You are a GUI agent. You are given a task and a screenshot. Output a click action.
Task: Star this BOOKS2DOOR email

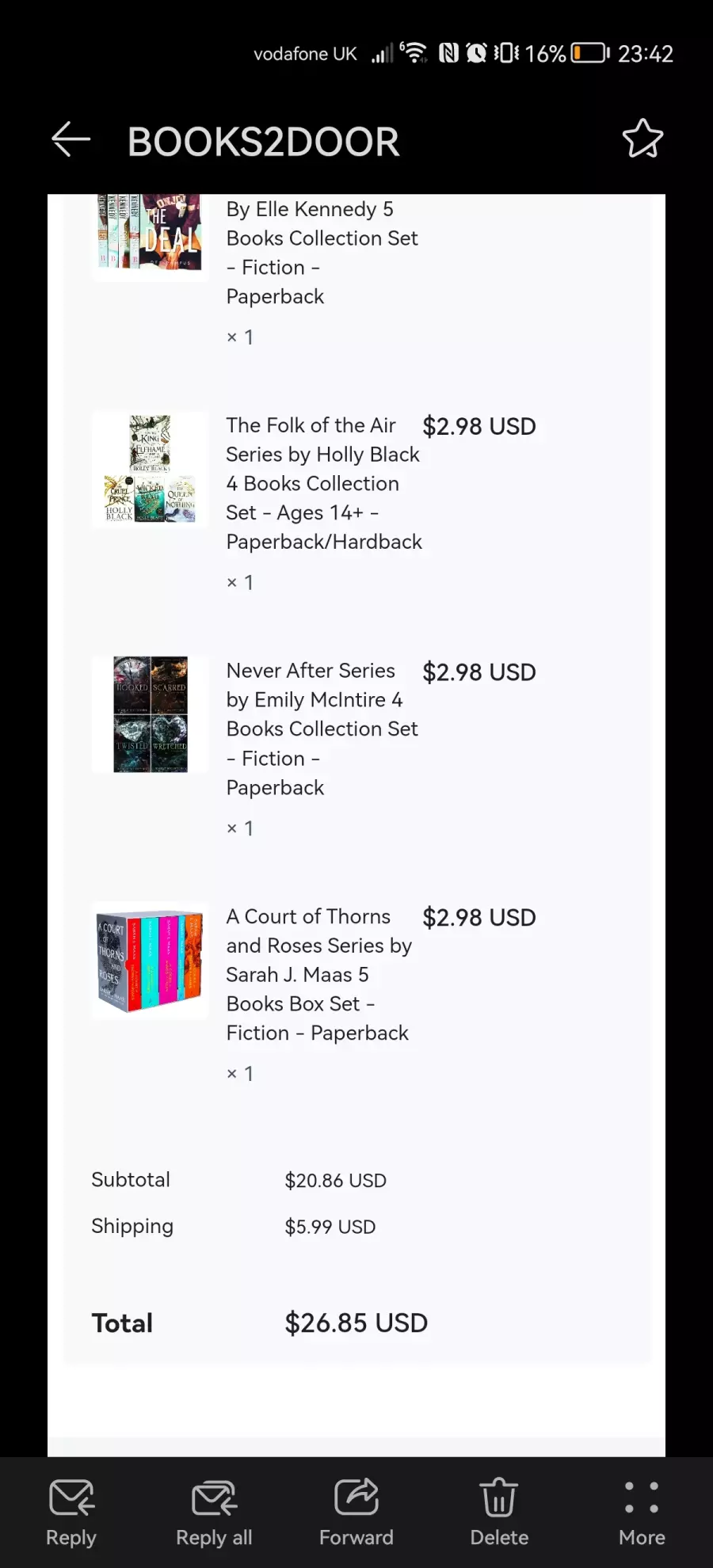pyautogui.click(x=642, y=139)
